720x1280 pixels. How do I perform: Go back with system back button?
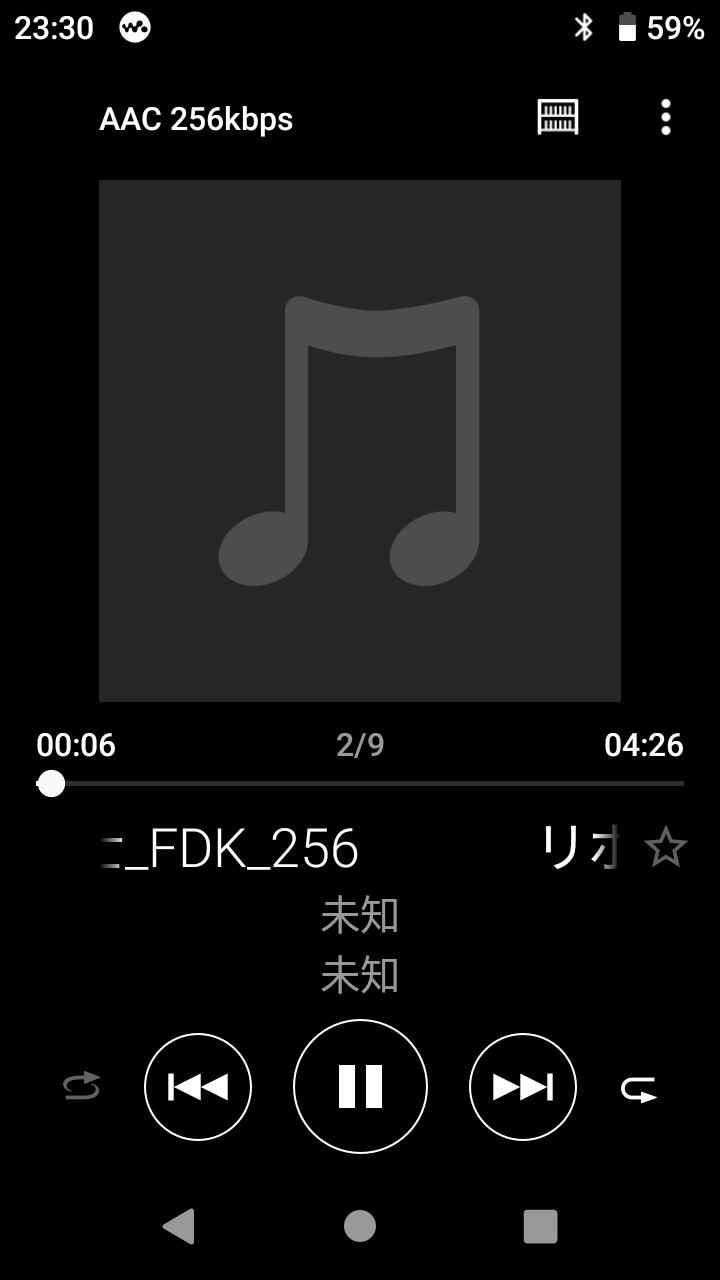pyautogui.click(x=179, y=1225)
